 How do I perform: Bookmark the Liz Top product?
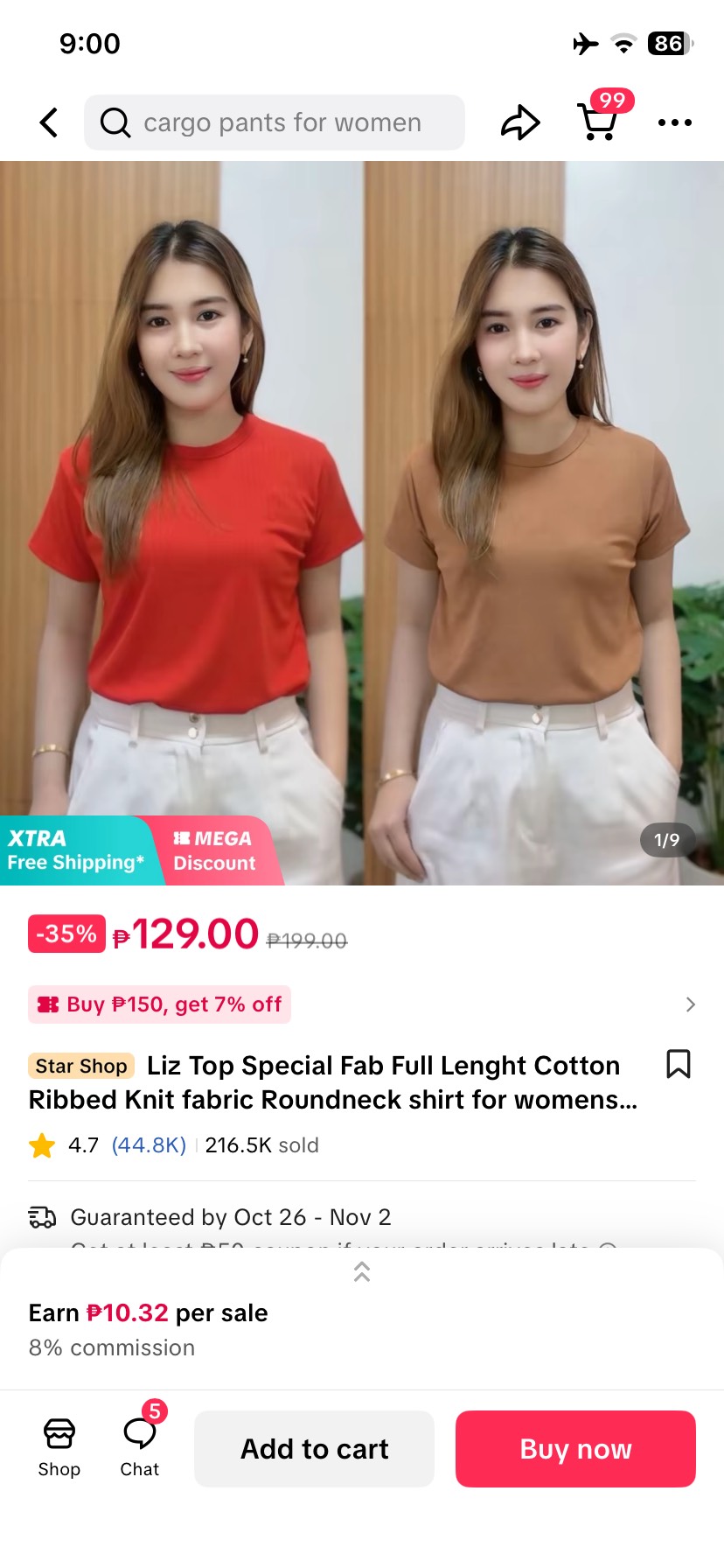[679, 1064]
